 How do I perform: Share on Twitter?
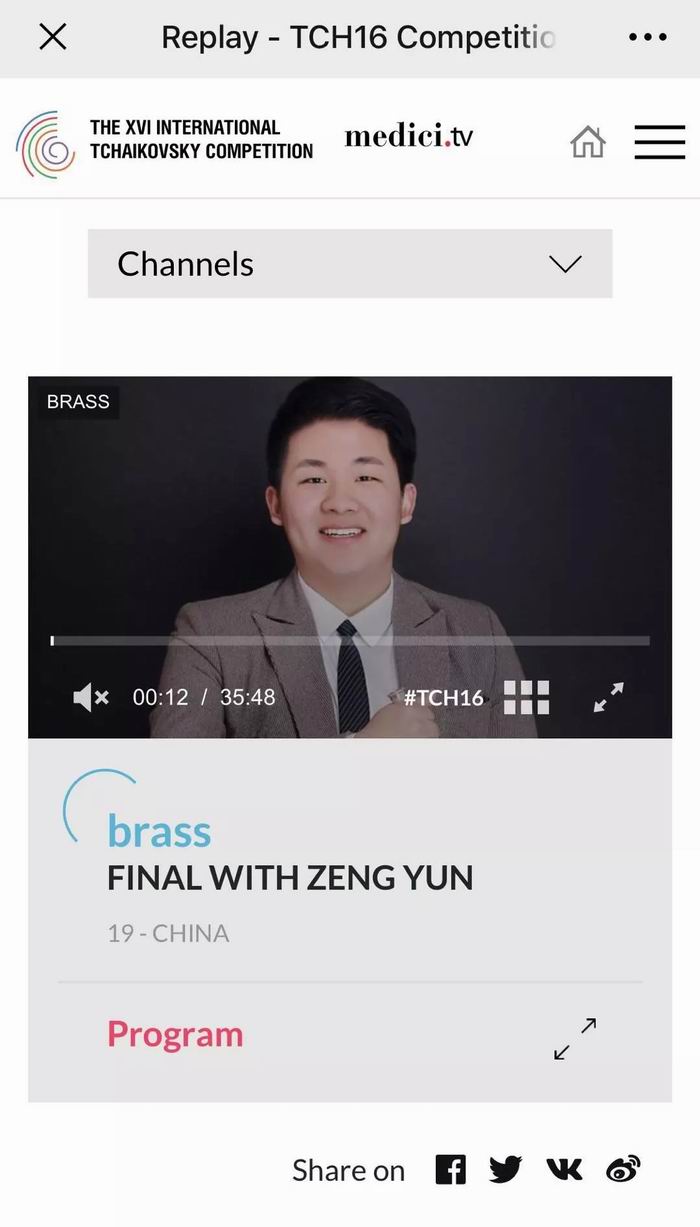[505, 1169]
